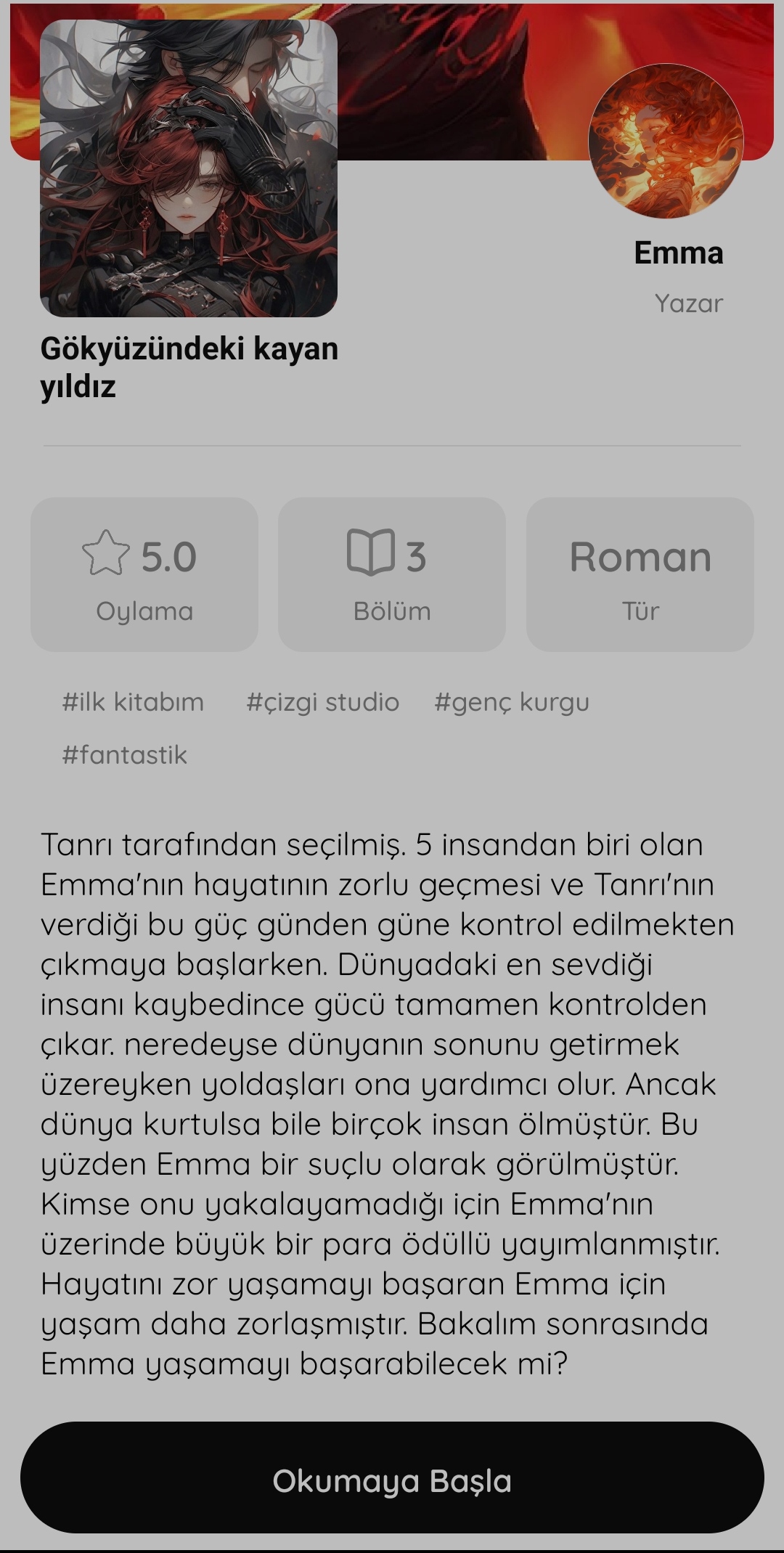
Task: Open author Emma's profile picture
Action: tap(666, 142)
